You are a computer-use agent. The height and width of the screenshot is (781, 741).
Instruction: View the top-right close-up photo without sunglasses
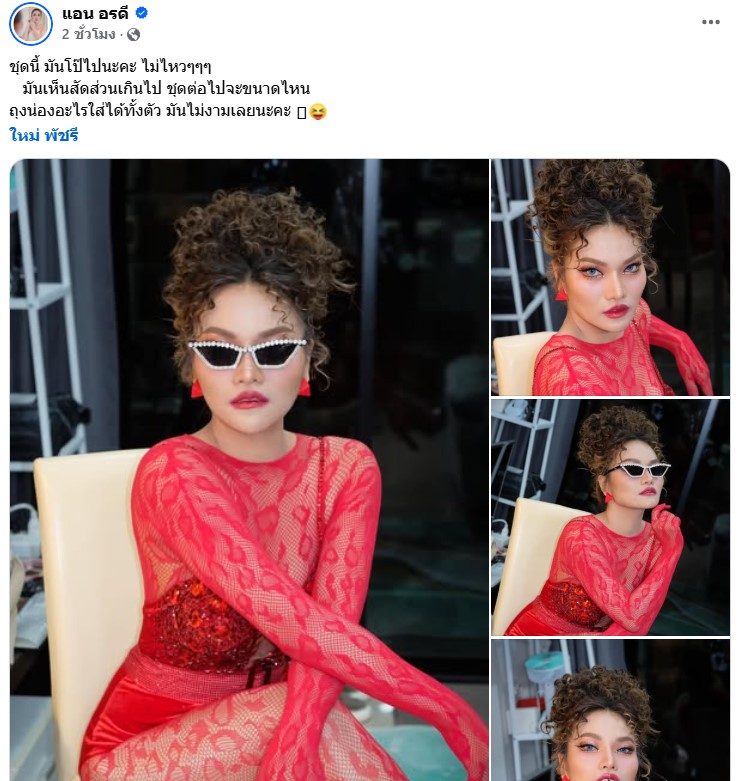pyautogui.click(x=610, y=277)
